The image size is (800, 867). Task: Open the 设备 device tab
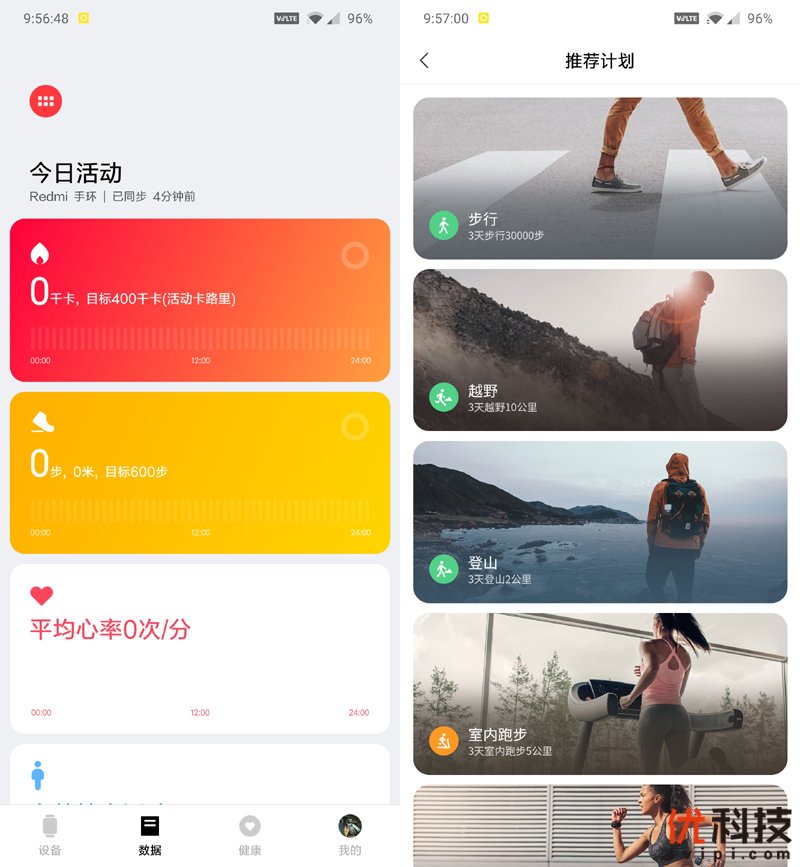tap(50, 835)
